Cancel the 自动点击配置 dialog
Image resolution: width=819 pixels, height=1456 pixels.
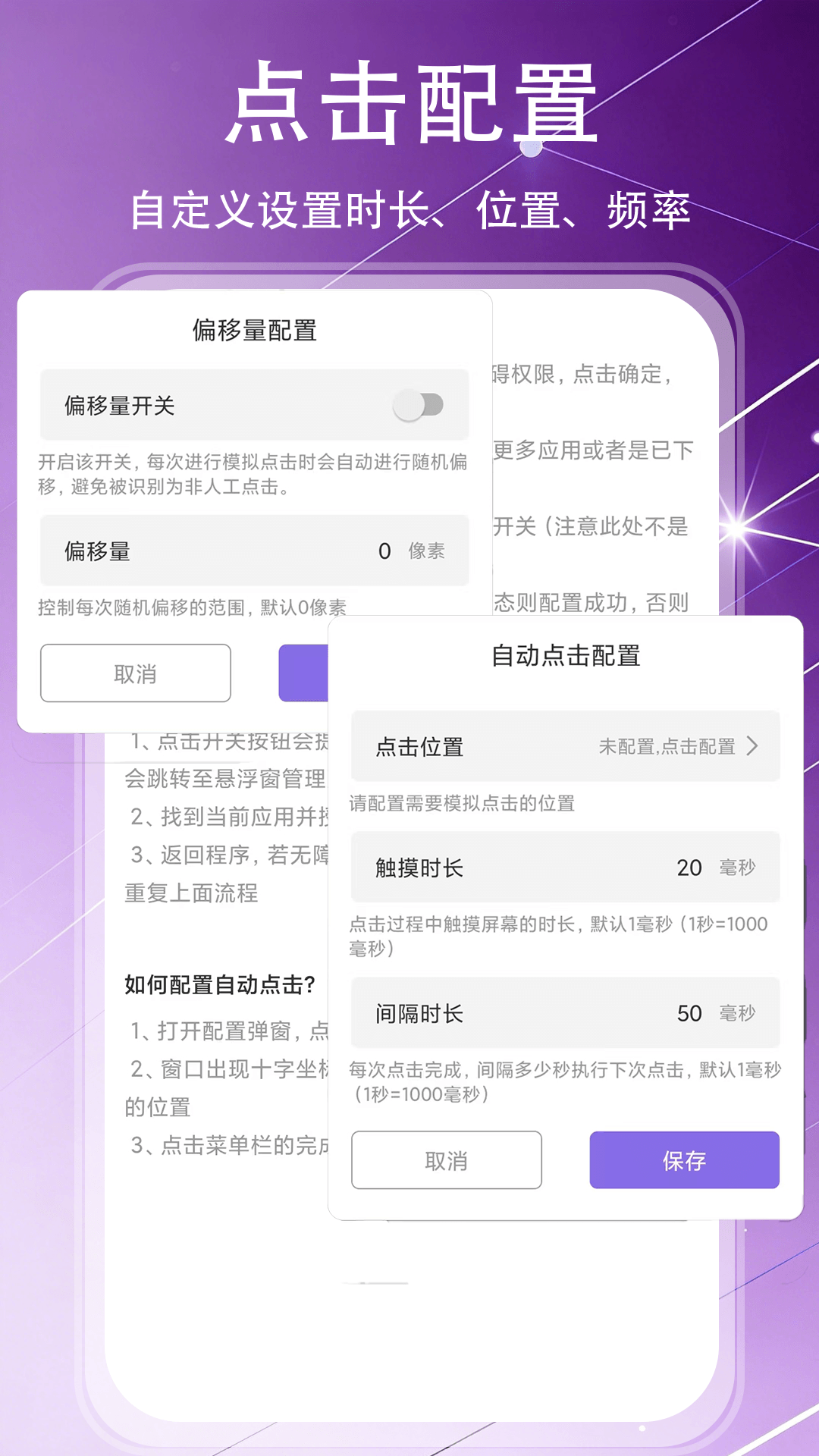pyautogui.click(x=446, y=1160)
